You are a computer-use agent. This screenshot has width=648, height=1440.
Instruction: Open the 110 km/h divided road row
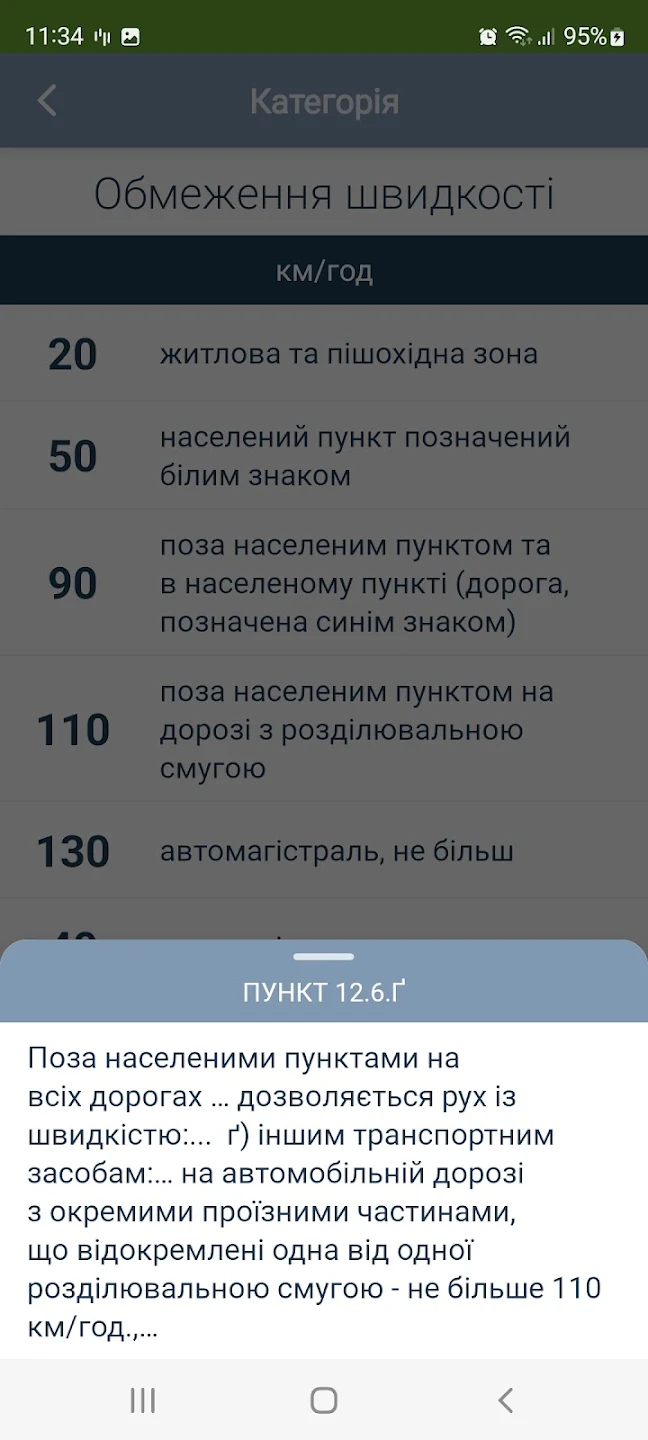(324, 730)
